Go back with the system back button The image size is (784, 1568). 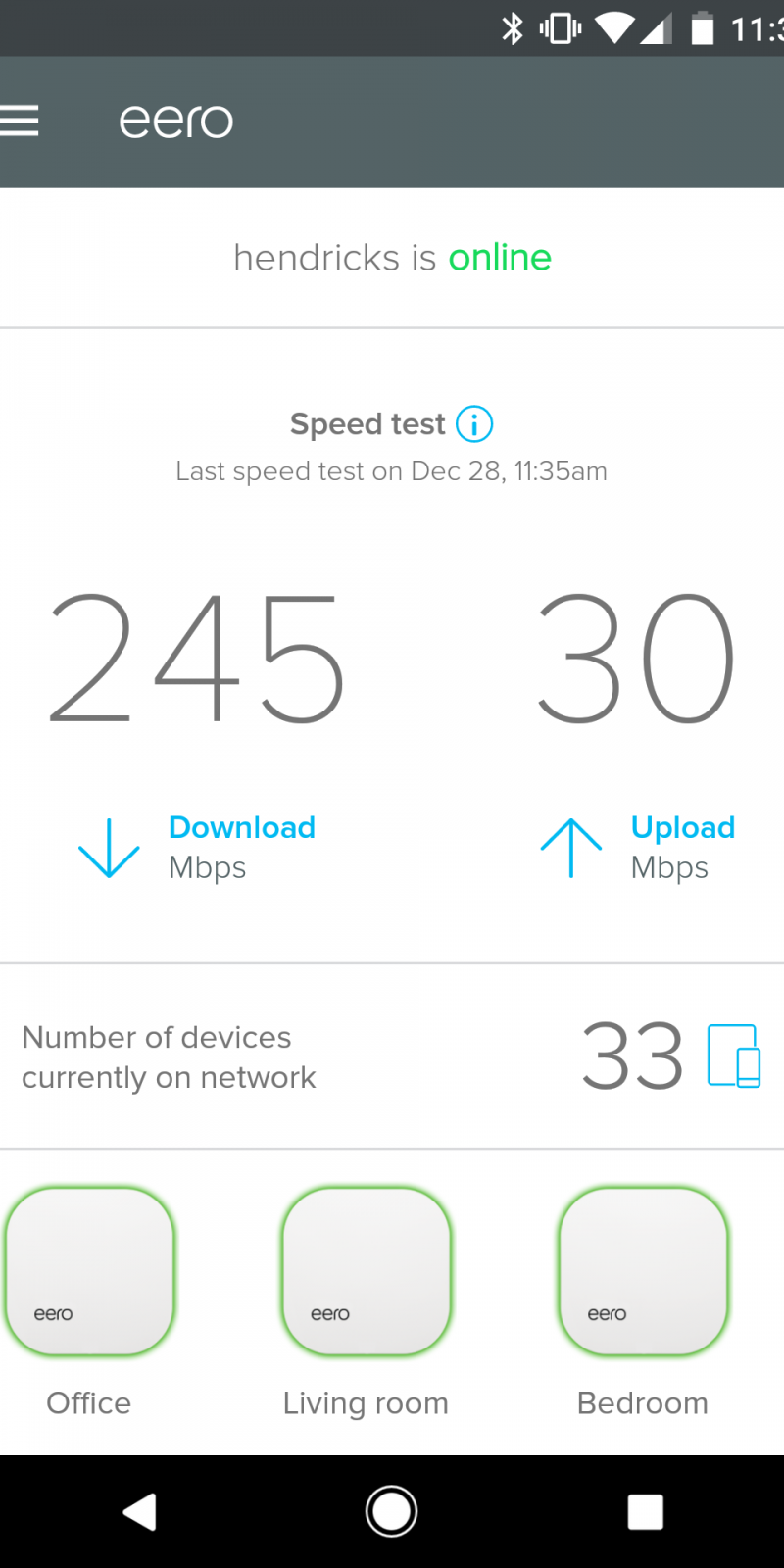tap(139, 1511)
